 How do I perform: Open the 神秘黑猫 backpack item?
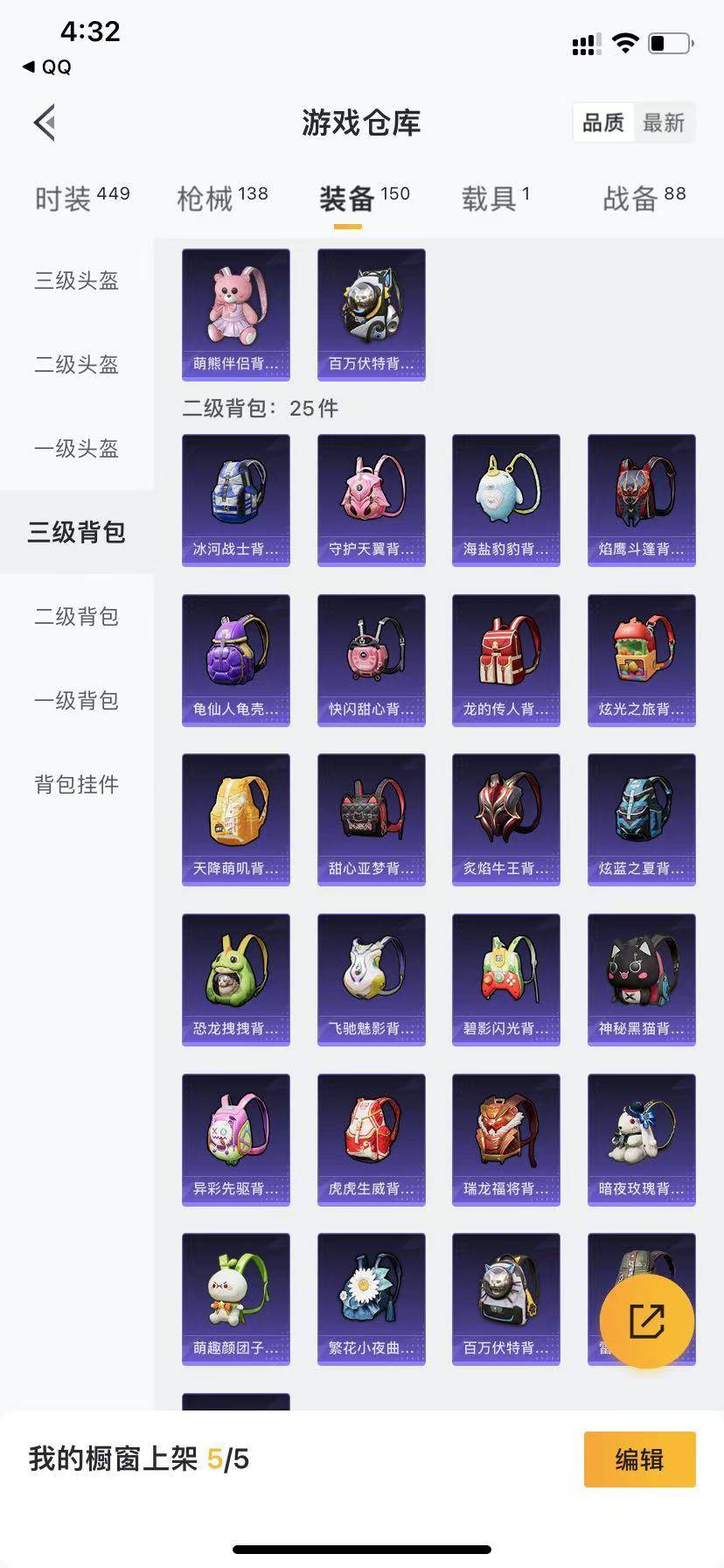click(642, 979)
